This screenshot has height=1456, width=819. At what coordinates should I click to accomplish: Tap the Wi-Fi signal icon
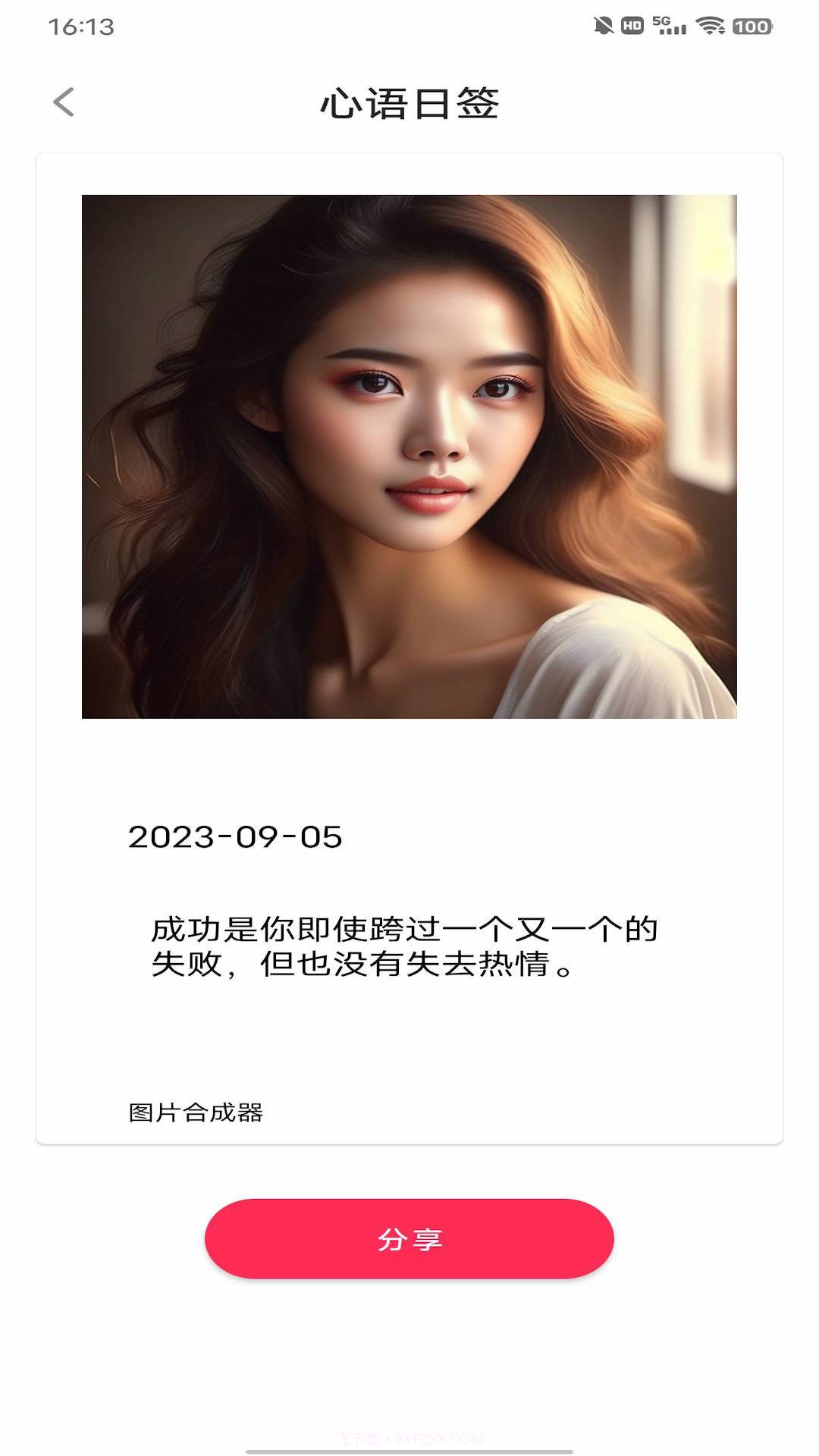(x=710, y=24)
